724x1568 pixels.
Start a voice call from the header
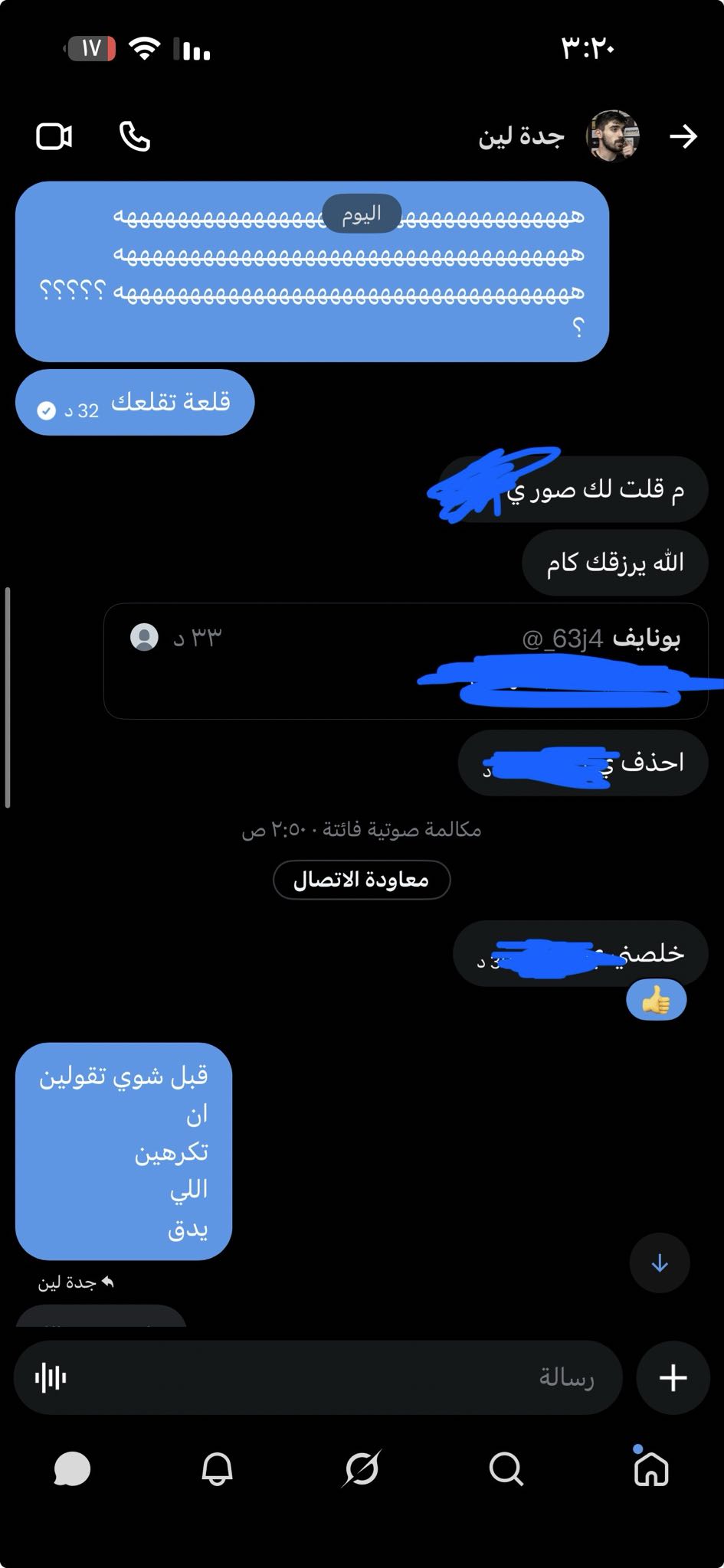[135, 136]
